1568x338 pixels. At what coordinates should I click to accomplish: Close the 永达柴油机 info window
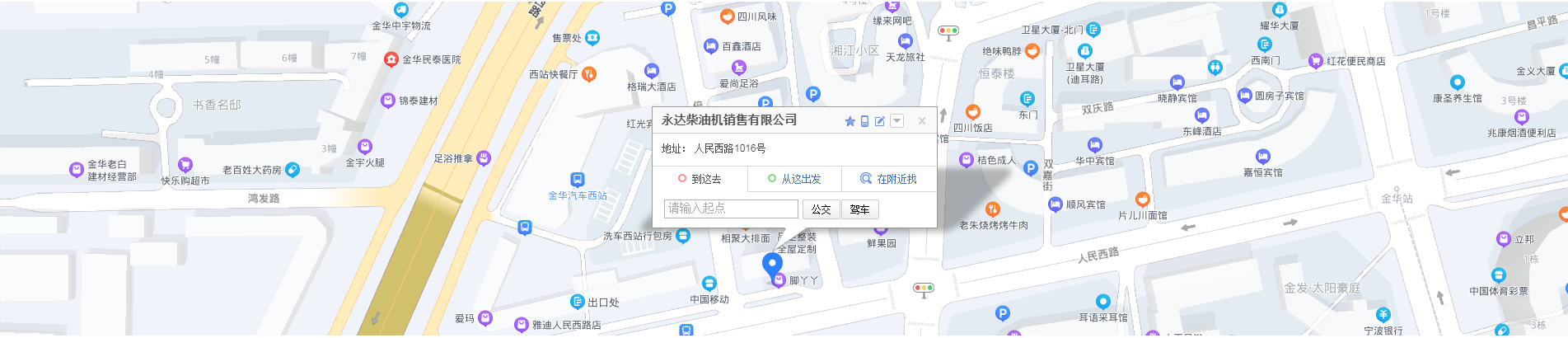click(921, 121)
